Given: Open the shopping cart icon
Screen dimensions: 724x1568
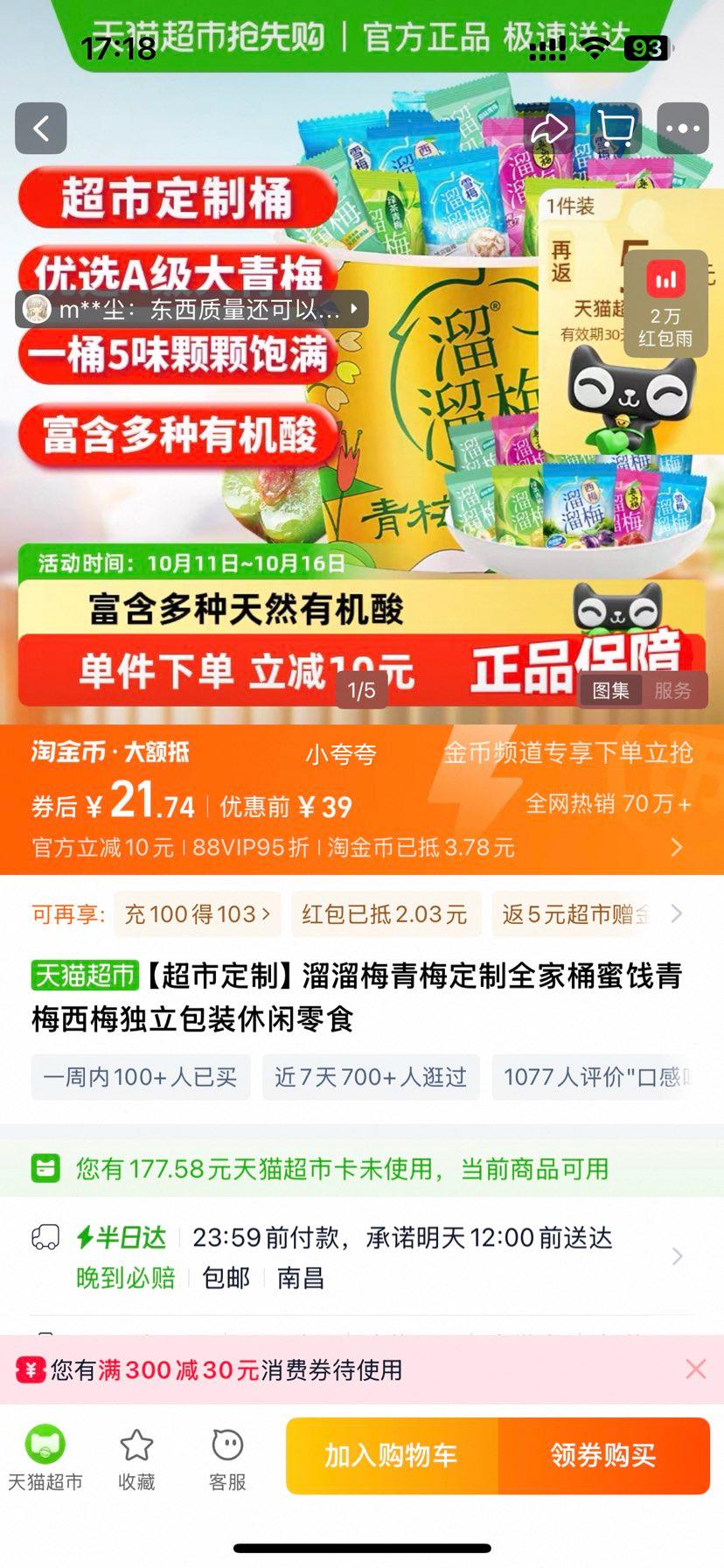Looking at the screenshot, I should (616, 129).
